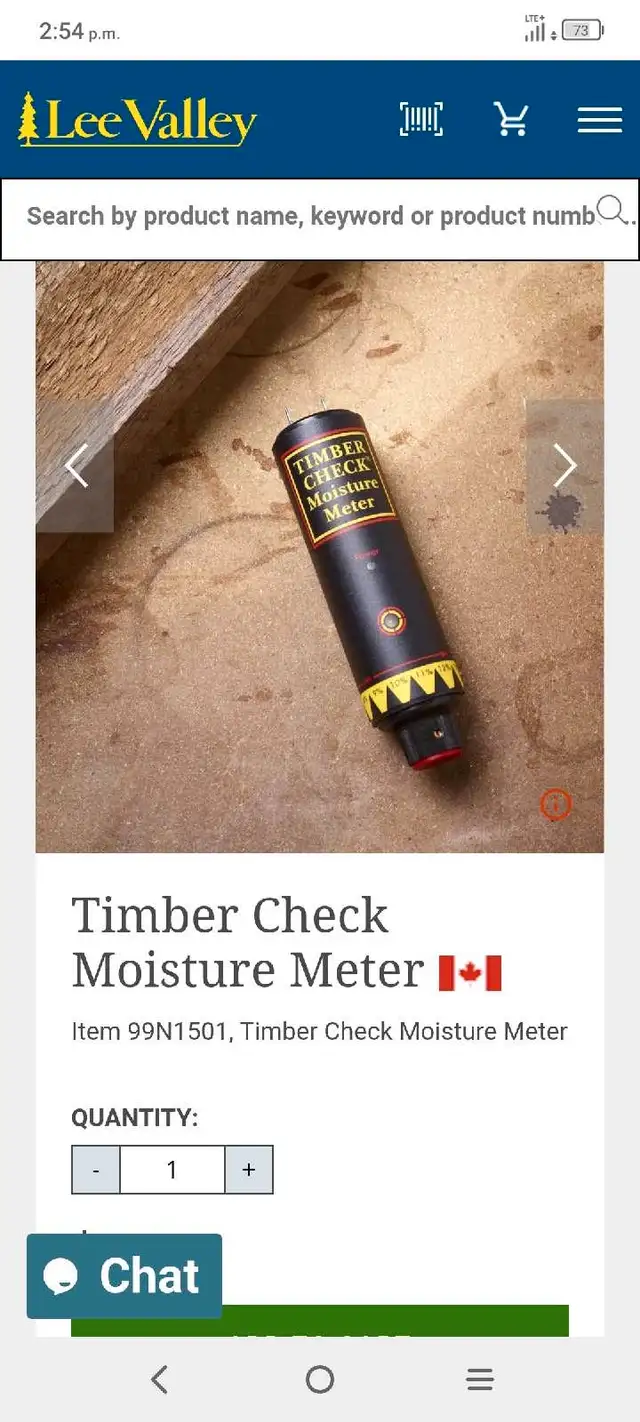Image resolution: width=640 pixels, height=1422 pixels.
Task: Open the Chat support widget
Action: click(x=124, y=1276)
